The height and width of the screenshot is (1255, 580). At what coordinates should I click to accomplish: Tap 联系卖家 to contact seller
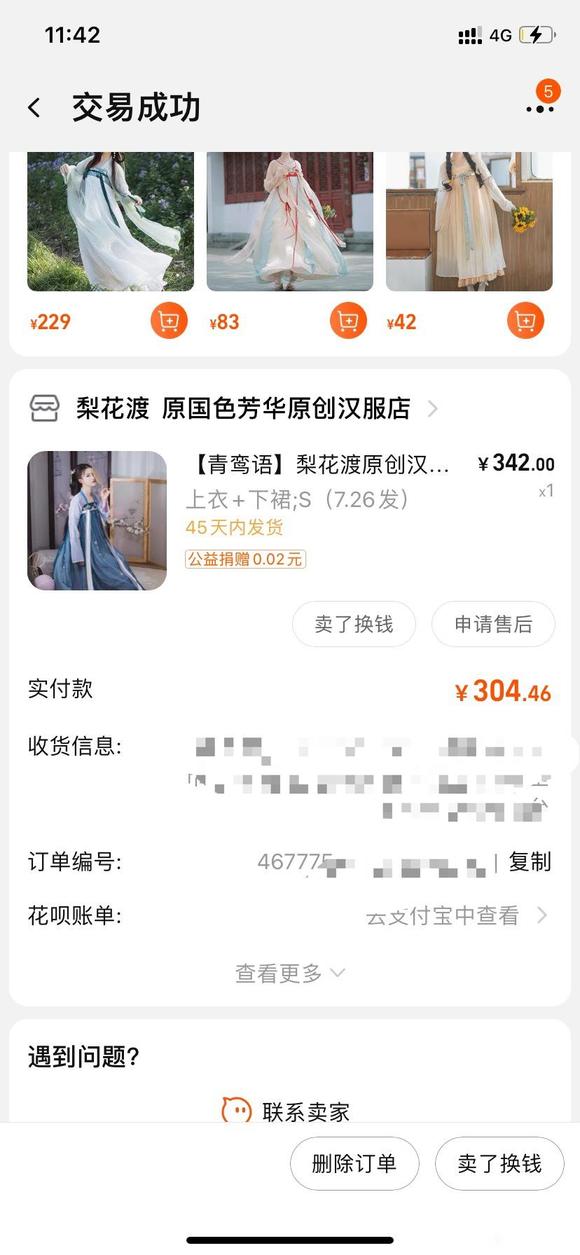click(x=286, y=1111)
